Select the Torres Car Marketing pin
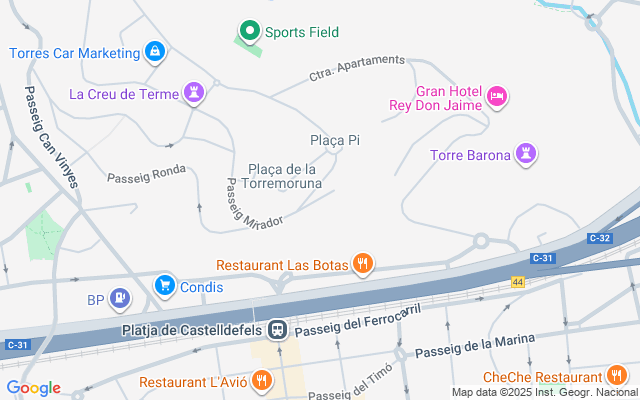The width and height of the screenshot is (640, 400). point(154,51)
